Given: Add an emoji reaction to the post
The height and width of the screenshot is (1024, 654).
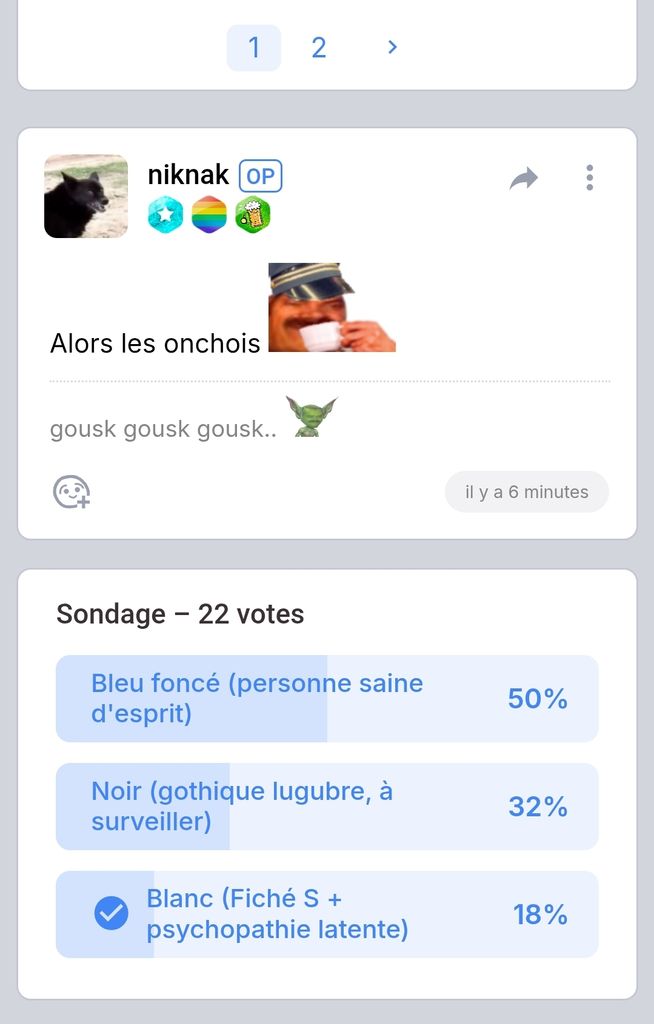Looking at the screenshot, I should point(71,492).
